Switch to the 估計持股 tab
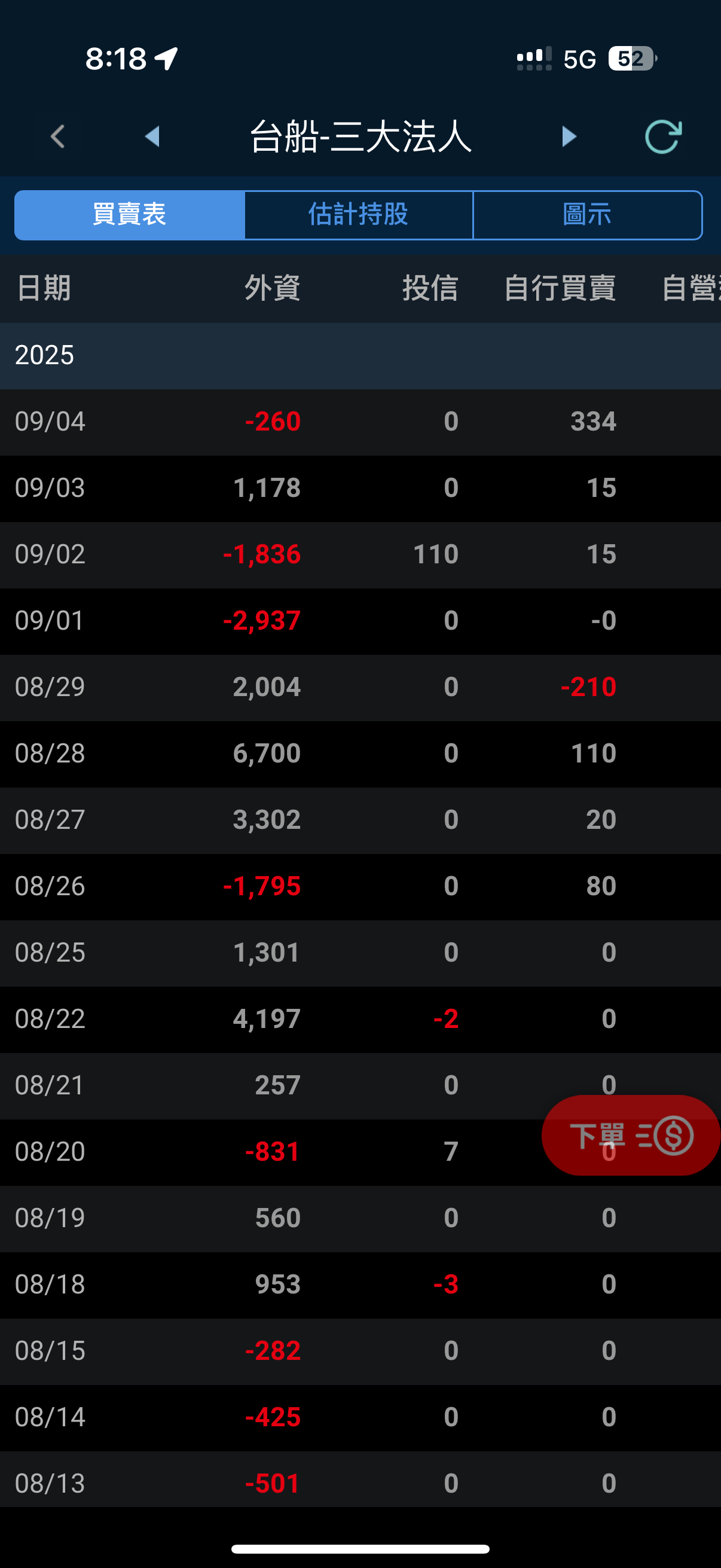Screen dimensions: 721x1568 (x=358, y=215)
